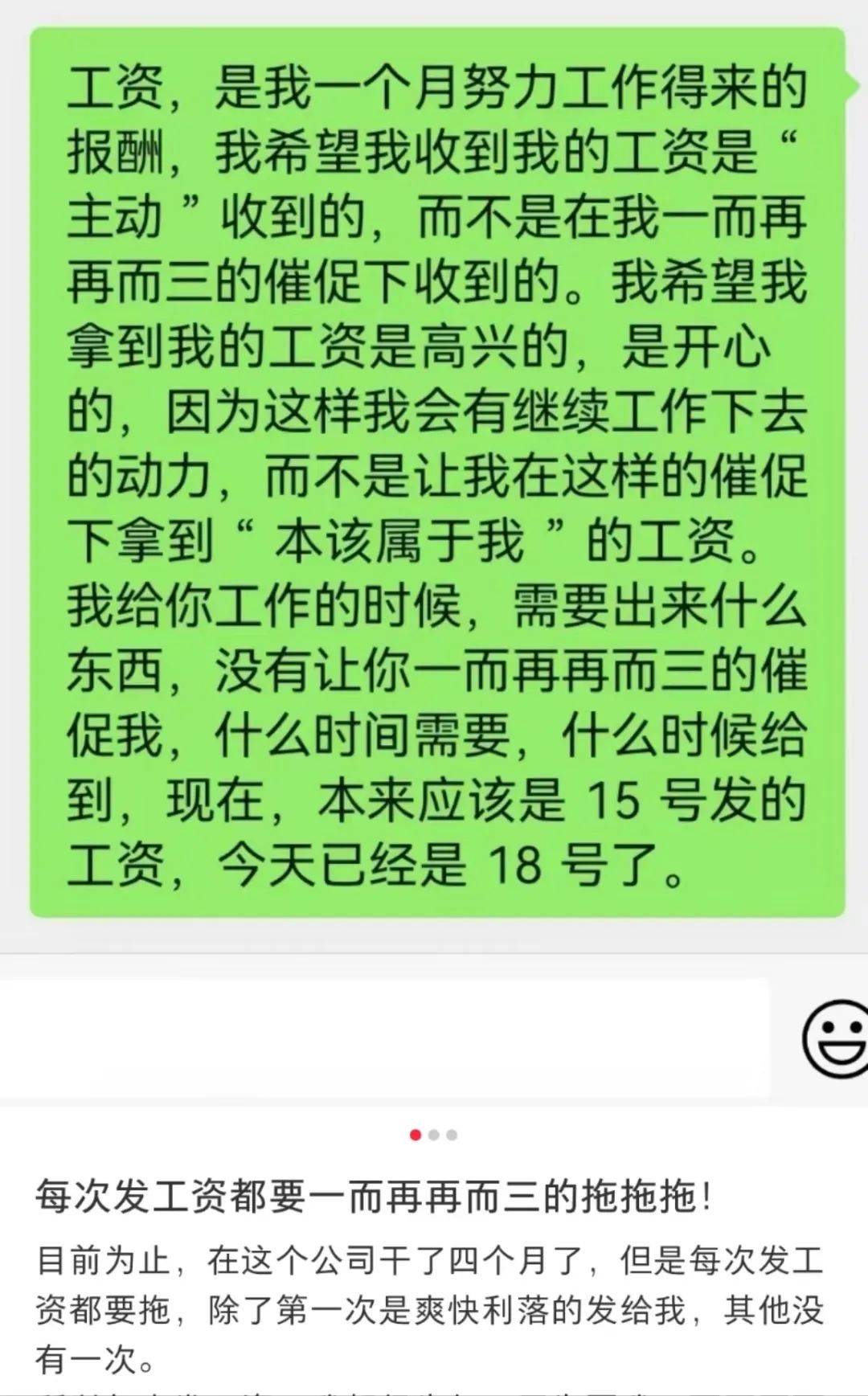The height and width of the screenshot is (1396, 868).
Task: Tap the image page indicator dots
Action: coord(434,1135)
